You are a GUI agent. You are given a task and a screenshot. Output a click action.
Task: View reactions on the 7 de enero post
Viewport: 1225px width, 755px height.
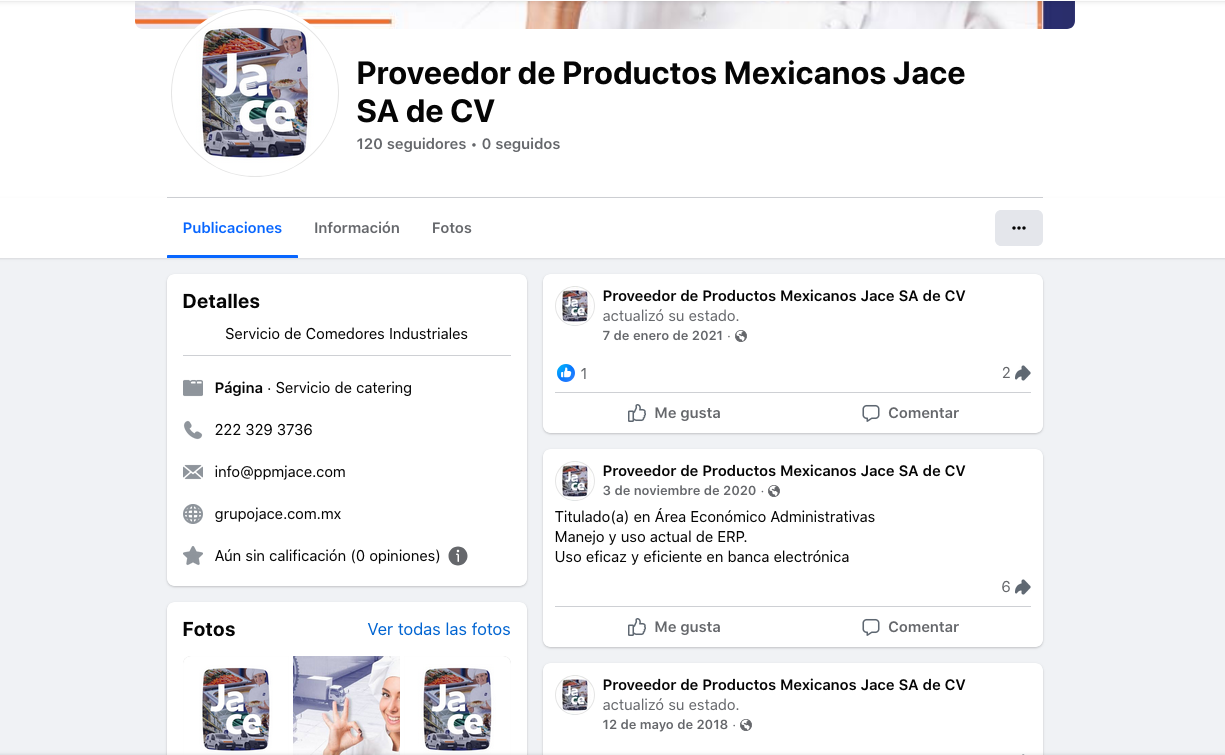coord(572,373)
